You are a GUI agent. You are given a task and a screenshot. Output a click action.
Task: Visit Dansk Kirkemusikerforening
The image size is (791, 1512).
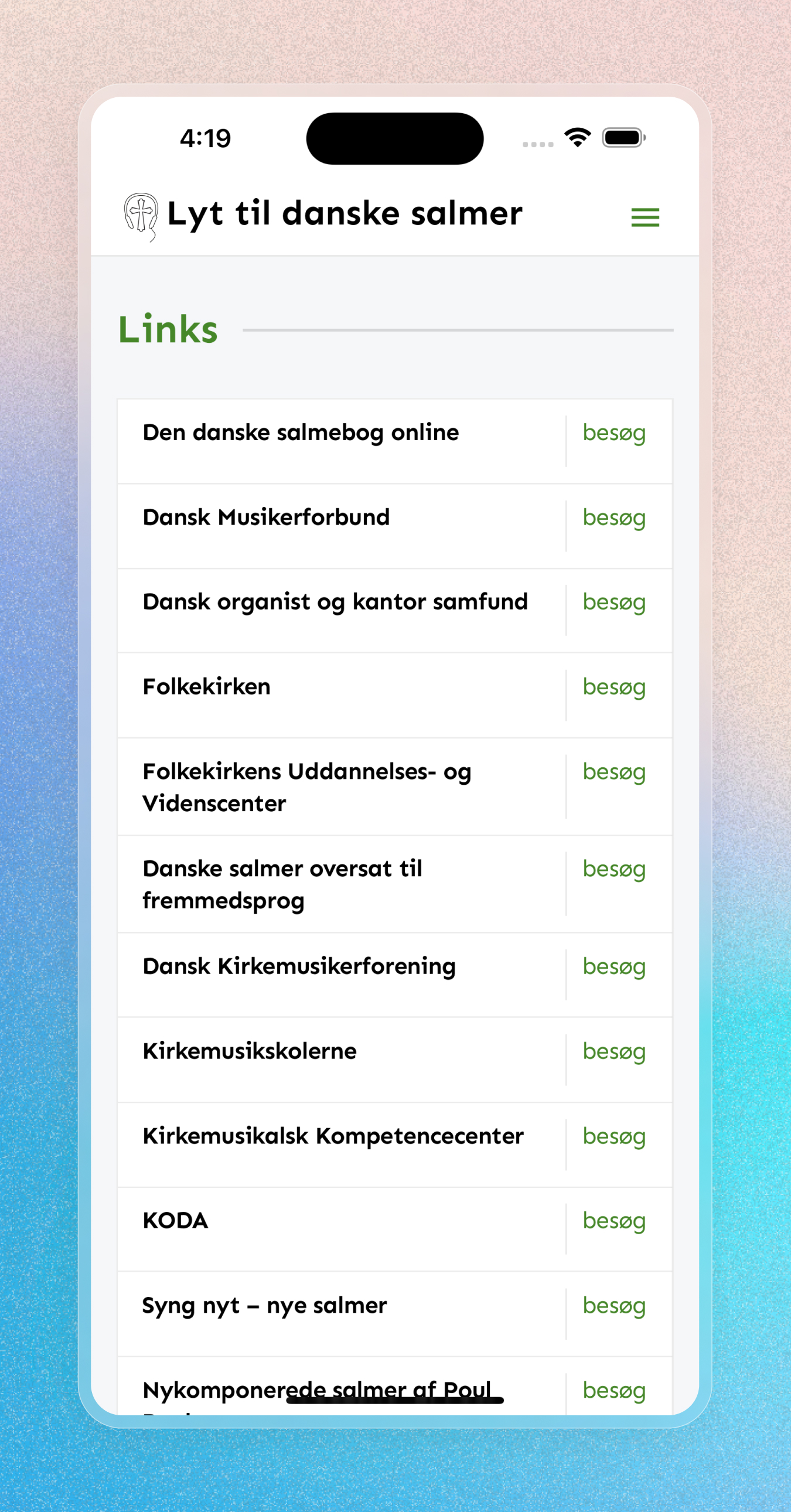pos(299,967)
